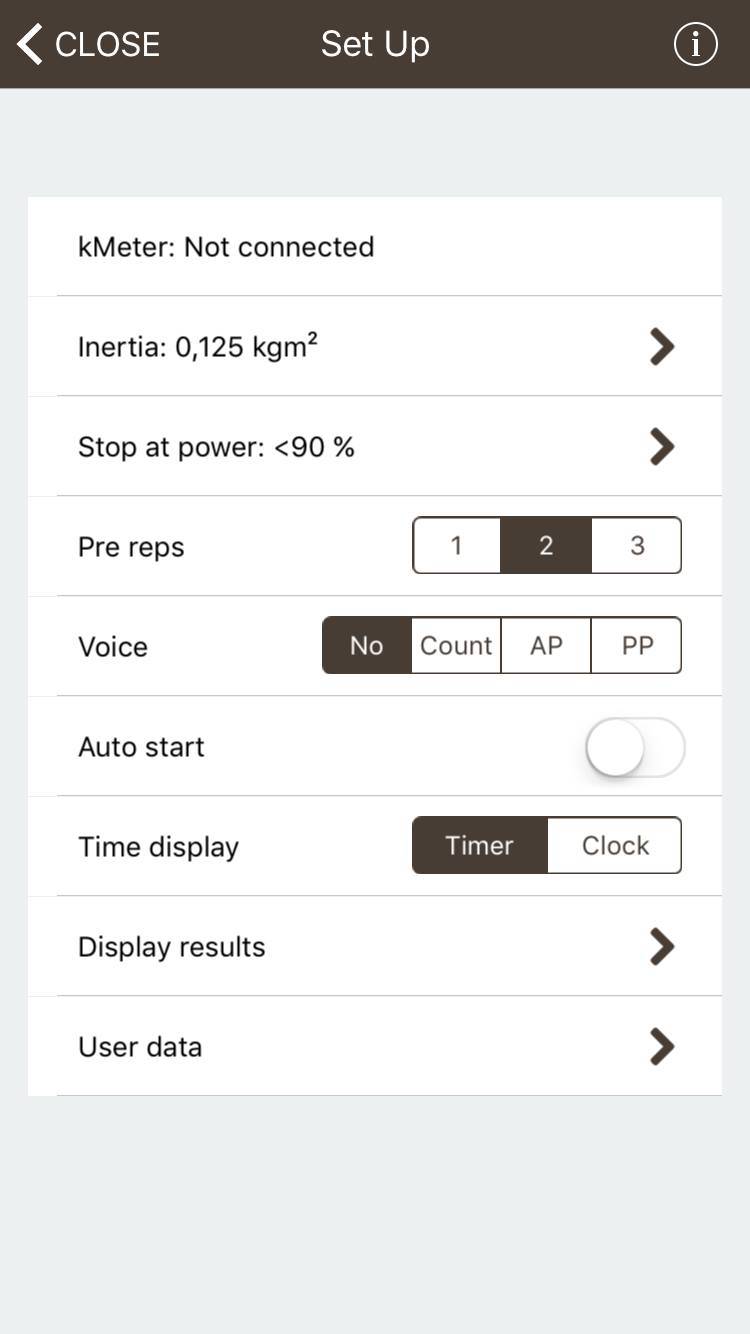Switch Time display to Timer
The height and width of the screenshot is (1334, 750).
(x=480, y=846)
